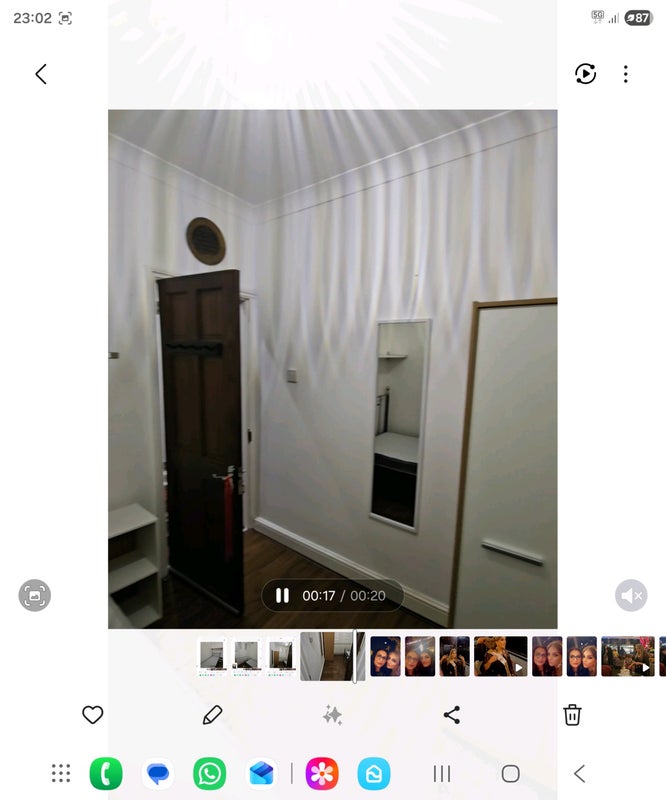Go back from the video viewer
The width and height of the screenshot is (666, 800).
tap(41, 74)
